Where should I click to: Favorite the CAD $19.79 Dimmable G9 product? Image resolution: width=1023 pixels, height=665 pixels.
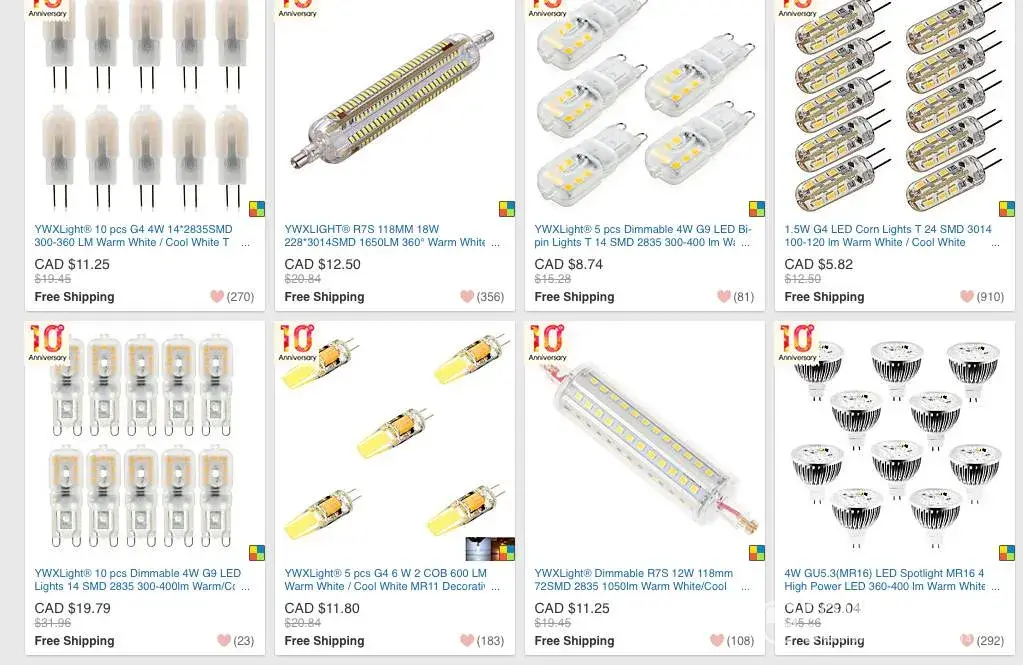pyautogui.click(x=224, y=641)
